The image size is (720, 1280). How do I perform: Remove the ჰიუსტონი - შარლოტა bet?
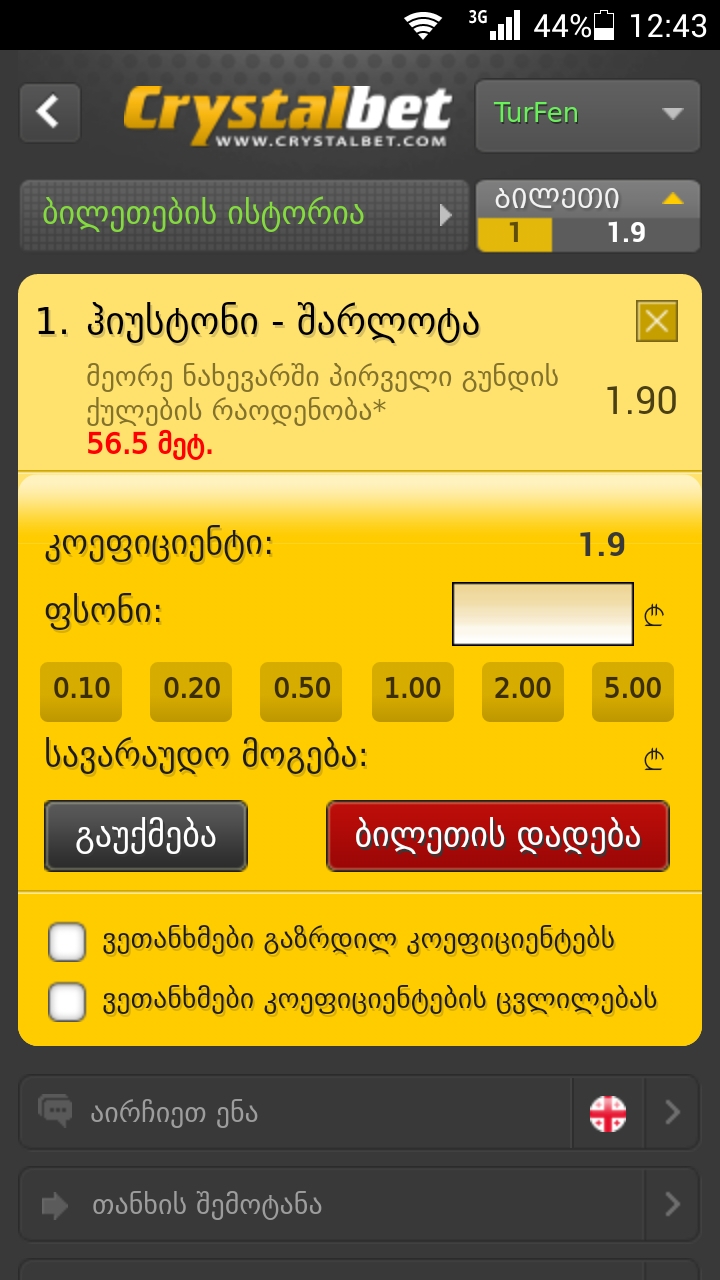click(x=656, y=321)
